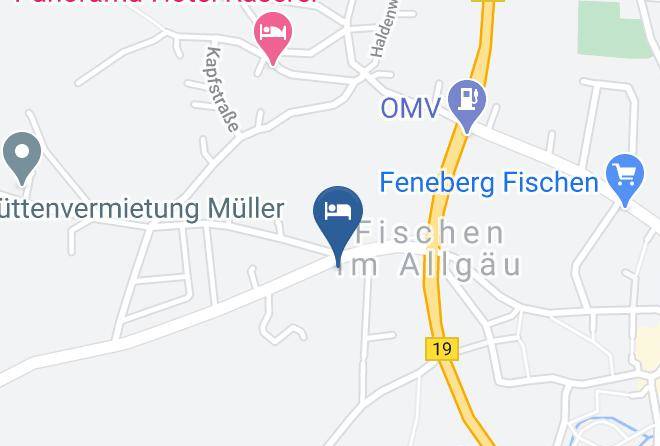660x446 pixels.
Task: Tap the OMV gas station pin
Action: 466,101
